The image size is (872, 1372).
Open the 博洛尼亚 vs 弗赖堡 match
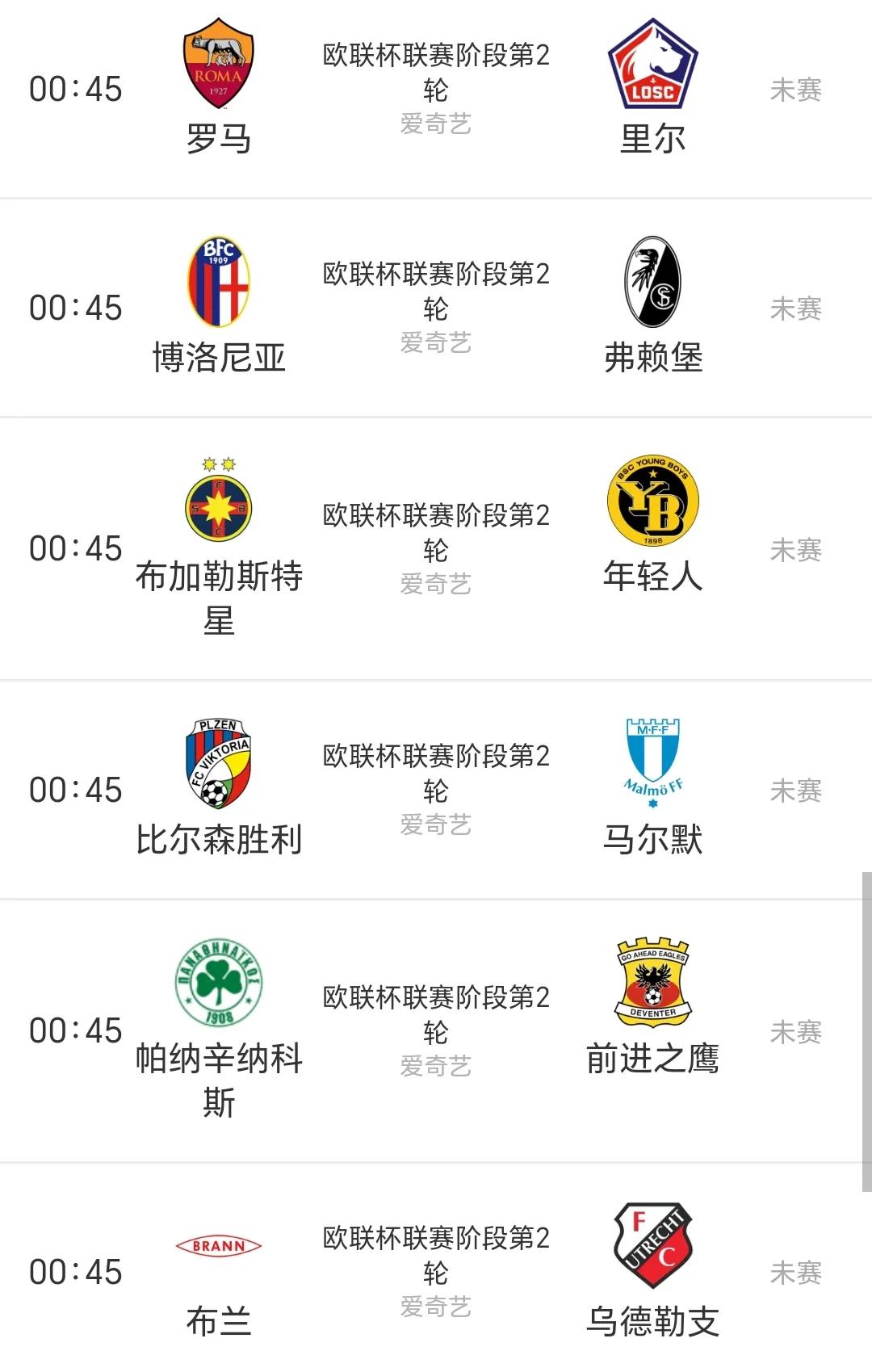436,308
